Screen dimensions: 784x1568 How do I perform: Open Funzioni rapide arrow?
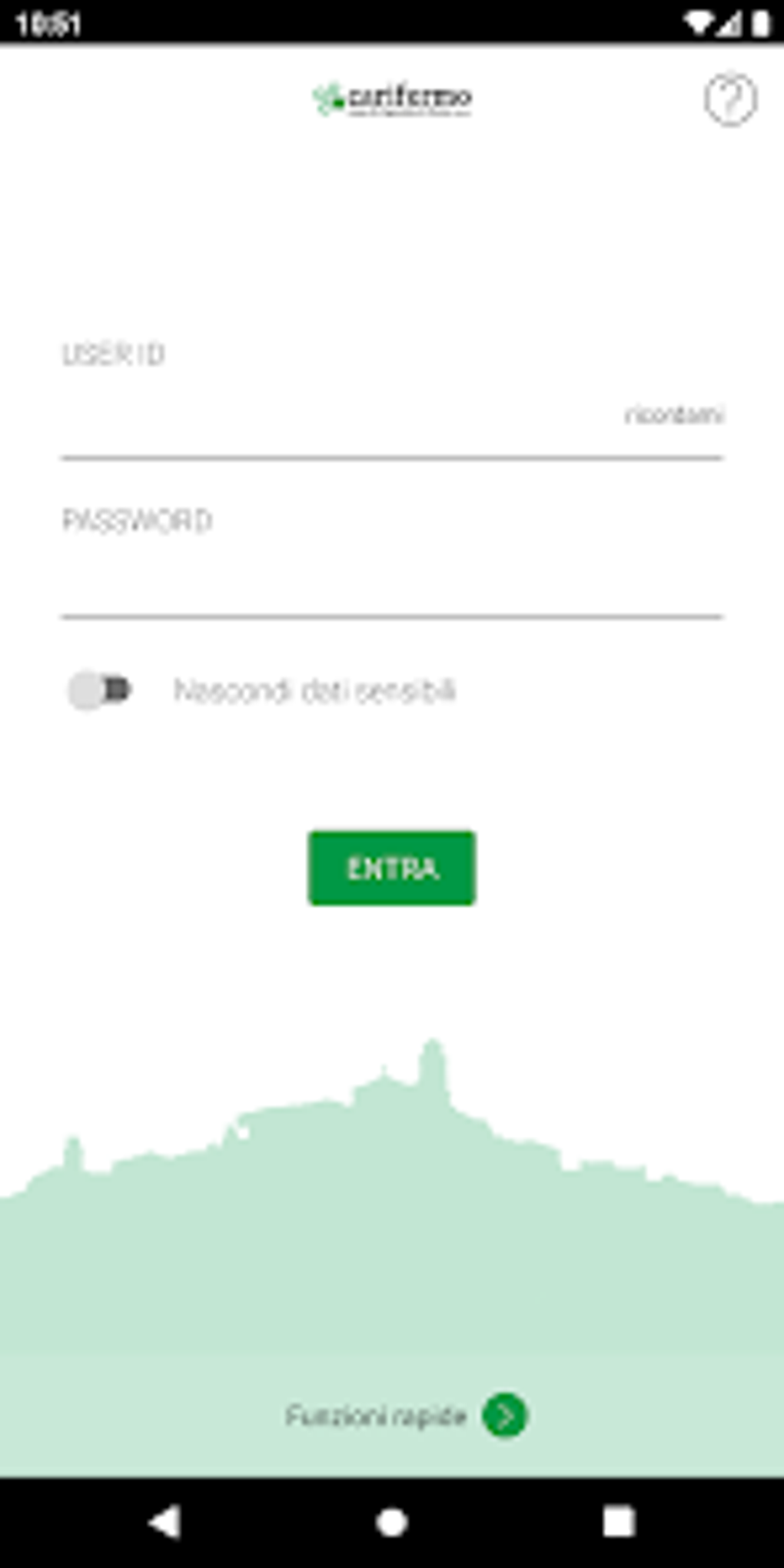(x=504, y=1415)
